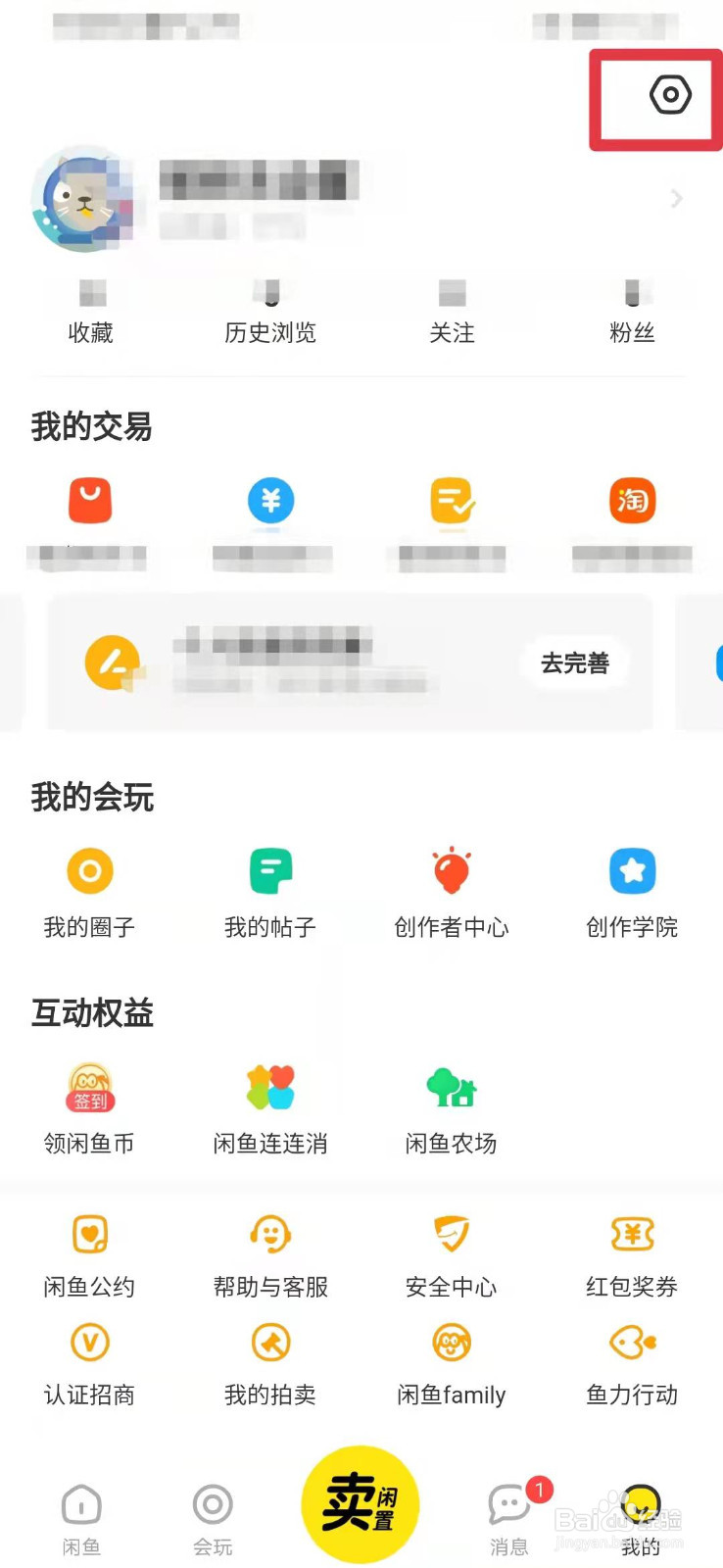Expand profile details via the right arrow
The width and height of the screenshot is (723, 1568).
[675, 199]
